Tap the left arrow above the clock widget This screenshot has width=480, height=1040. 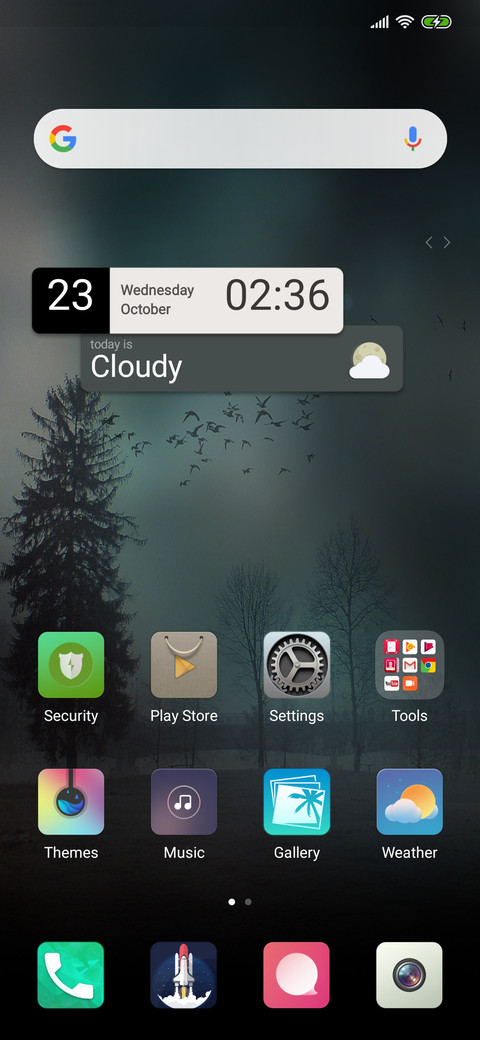point(428,243)
